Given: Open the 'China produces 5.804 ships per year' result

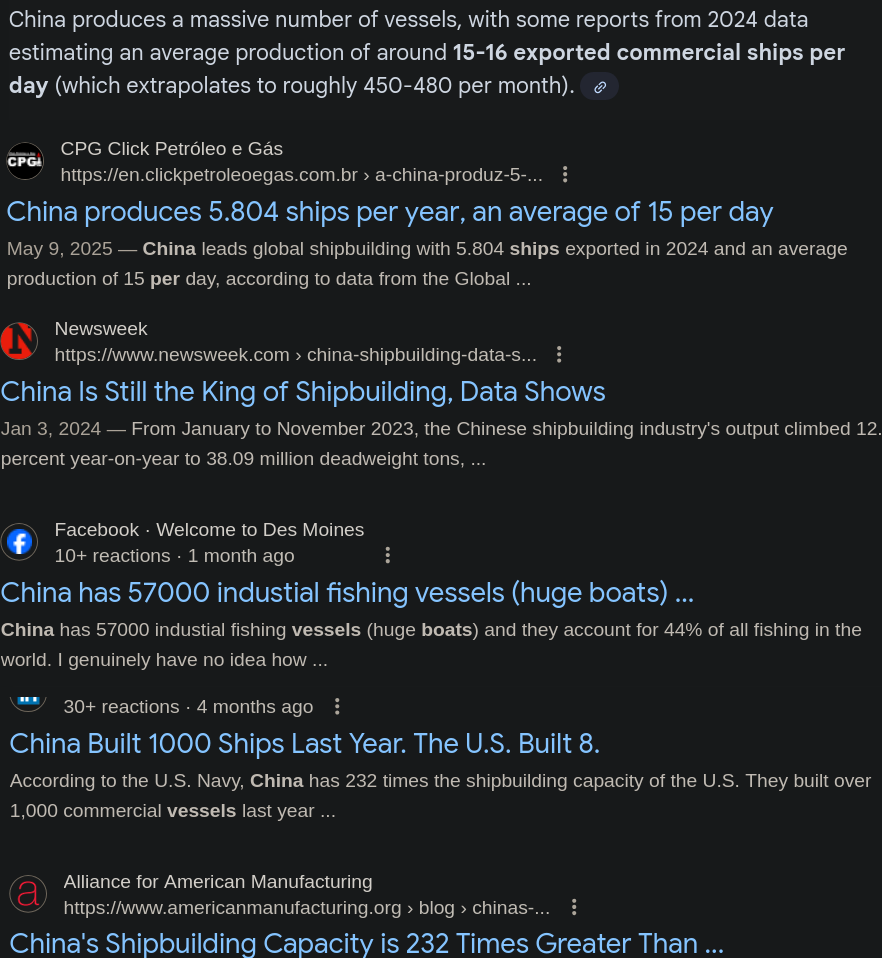Looking at the screenshot, I should [390, 212].
